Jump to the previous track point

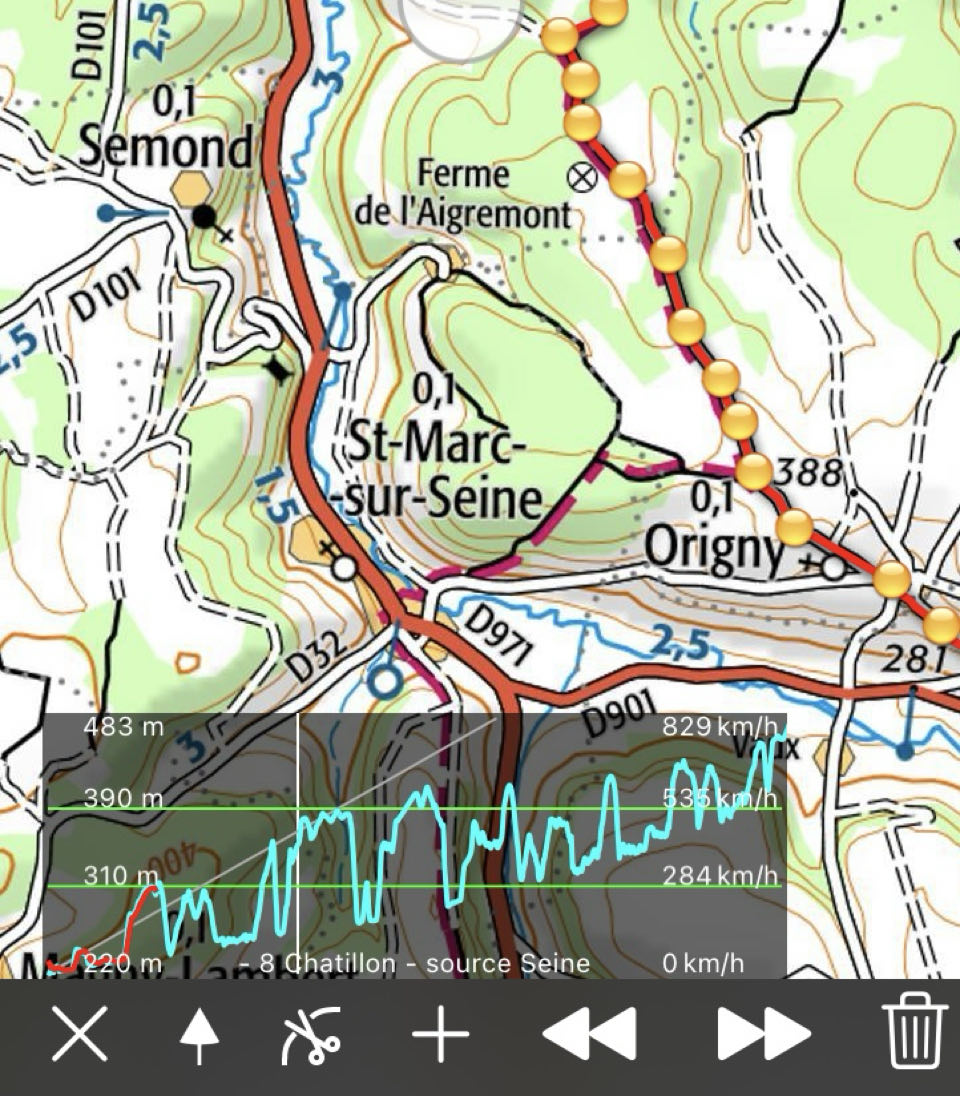pyautogui.click(x=590, y=1034)
